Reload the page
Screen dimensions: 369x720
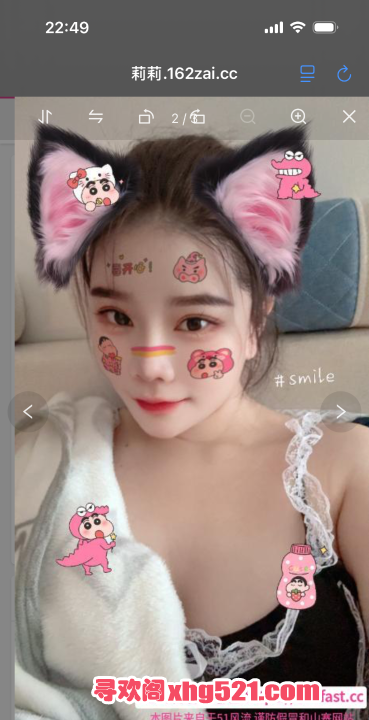pyautogui.click(x=344, y=74)
